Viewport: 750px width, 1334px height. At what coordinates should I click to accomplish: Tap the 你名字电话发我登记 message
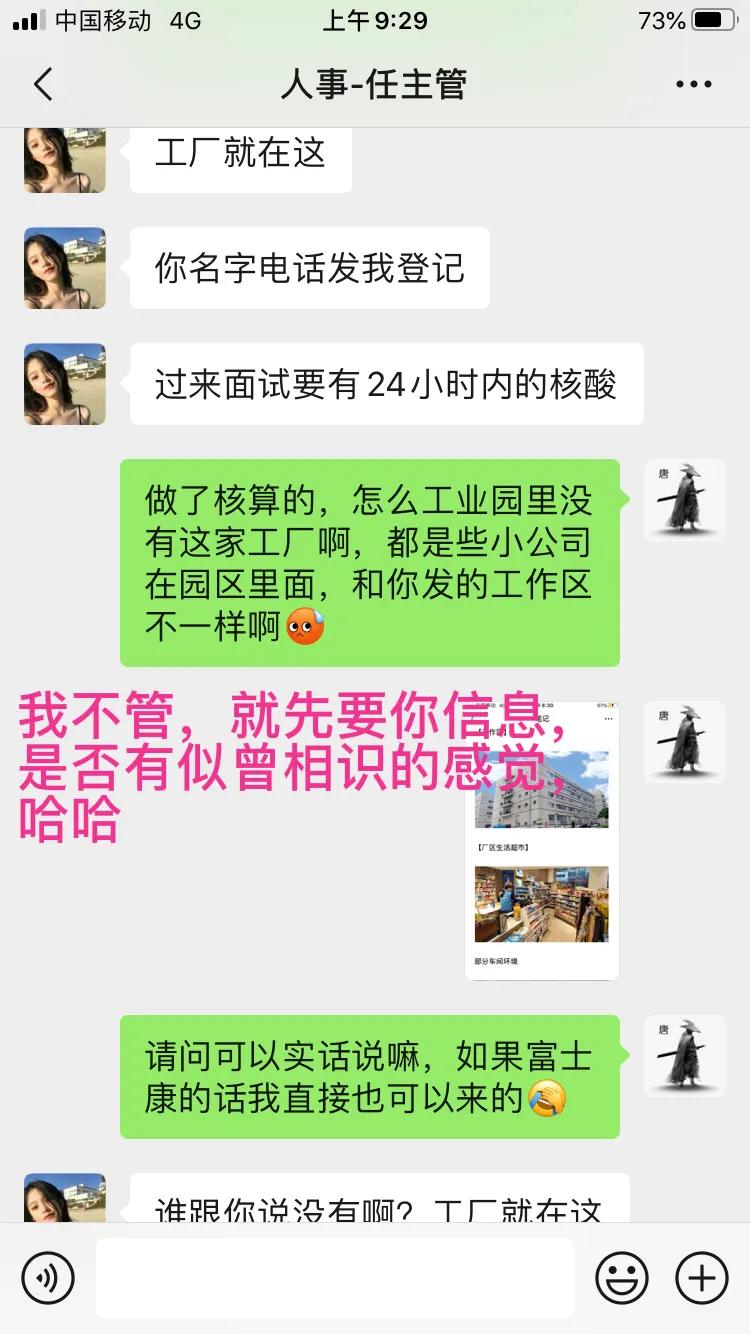[x=308, y=268]
